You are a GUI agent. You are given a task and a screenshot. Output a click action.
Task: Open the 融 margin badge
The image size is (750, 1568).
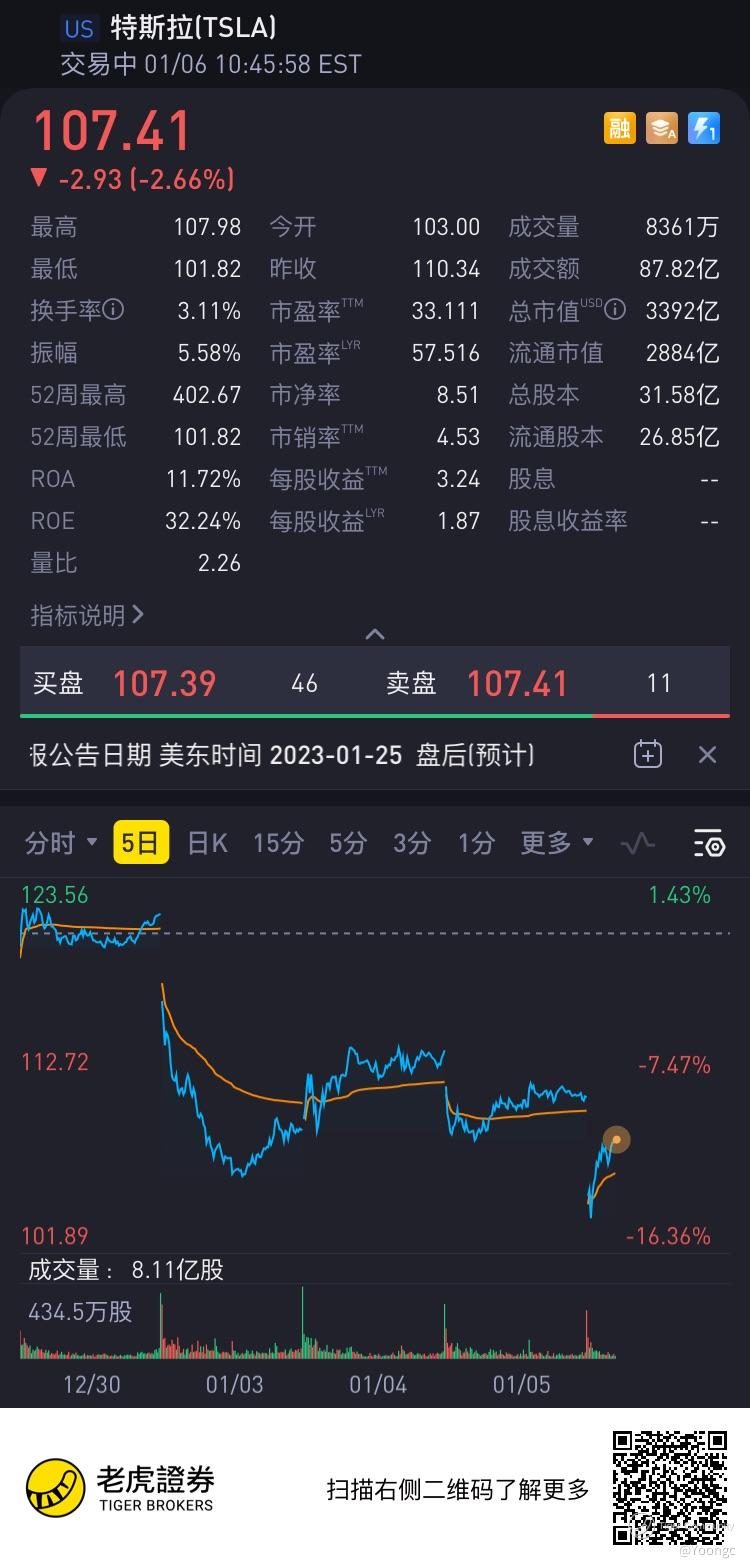[x=620, y=128]
